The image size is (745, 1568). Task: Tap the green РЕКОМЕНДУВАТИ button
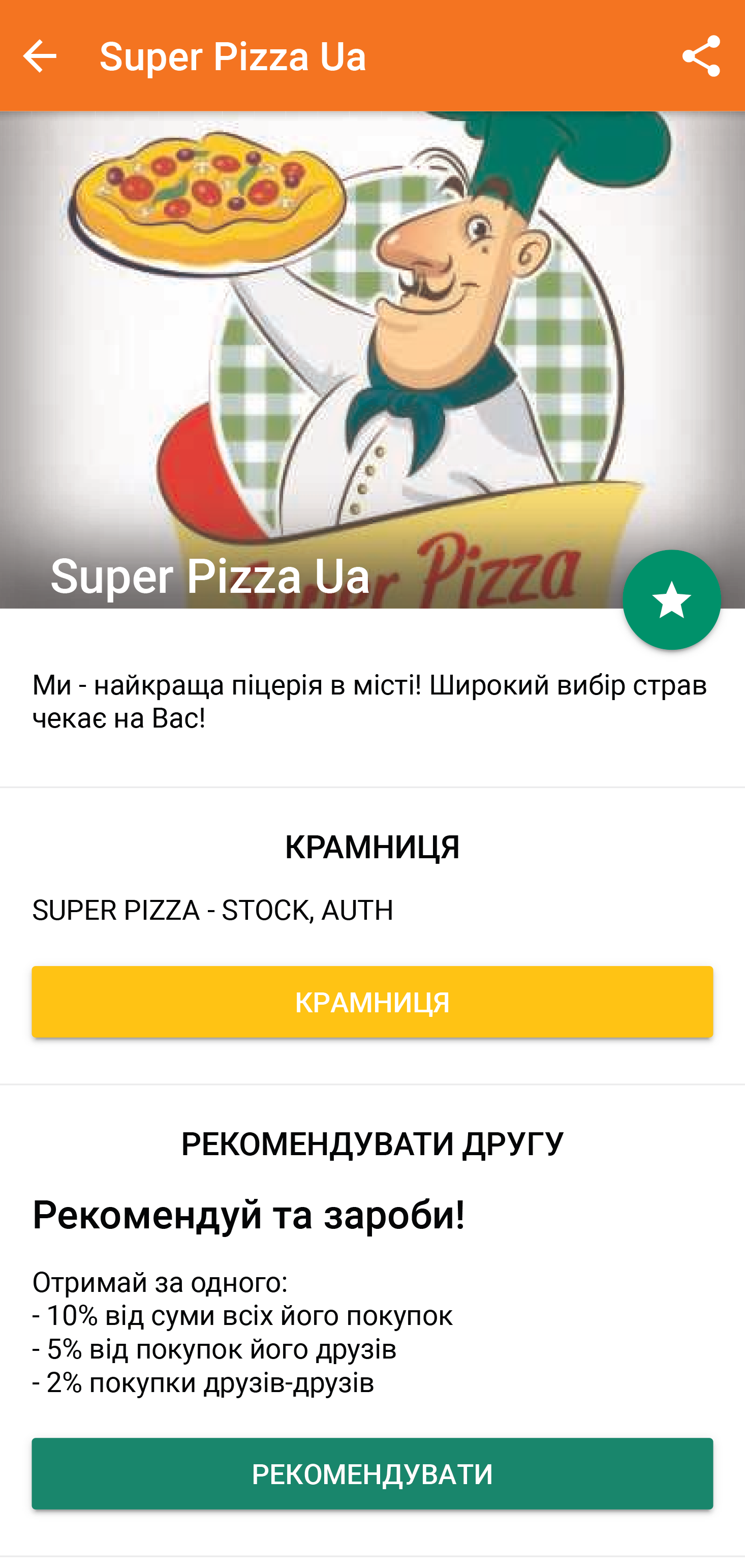372,1473
